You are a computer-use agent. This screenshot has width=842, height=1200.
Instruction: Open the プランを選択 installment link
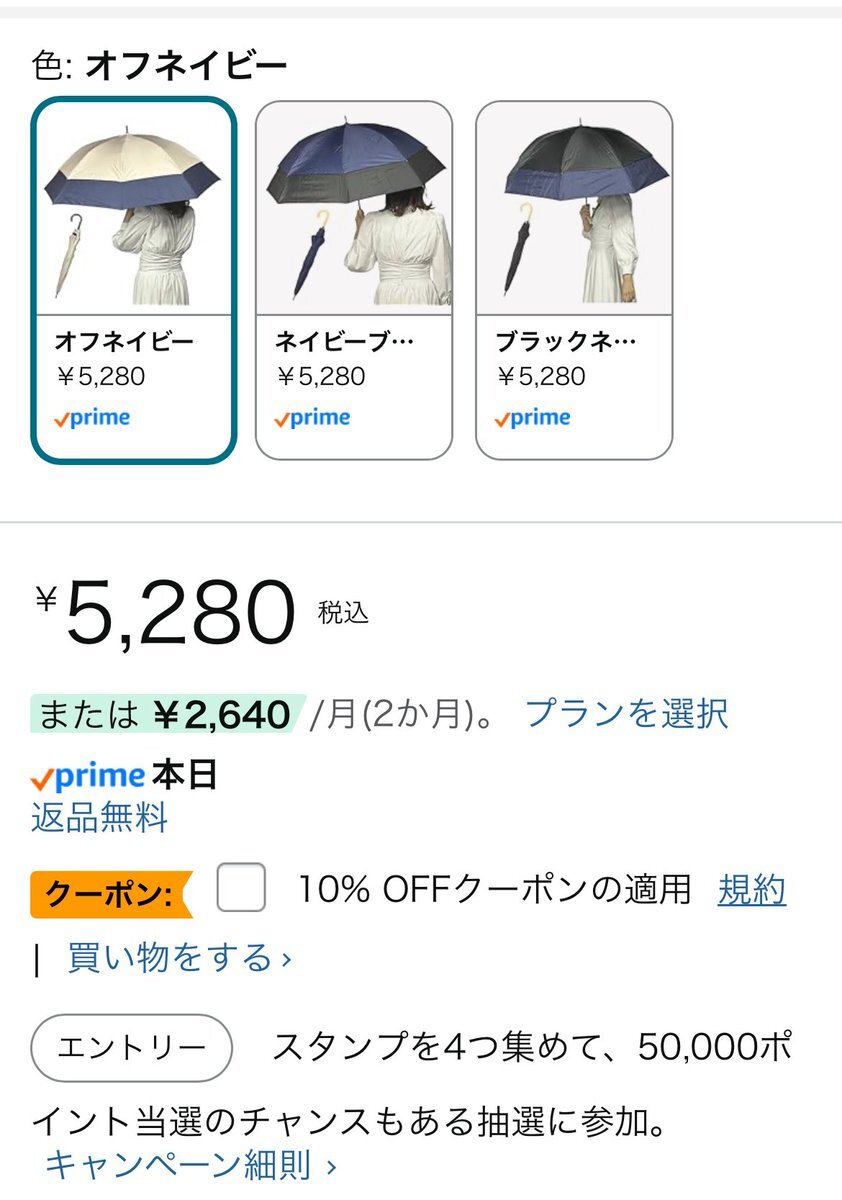627,714
